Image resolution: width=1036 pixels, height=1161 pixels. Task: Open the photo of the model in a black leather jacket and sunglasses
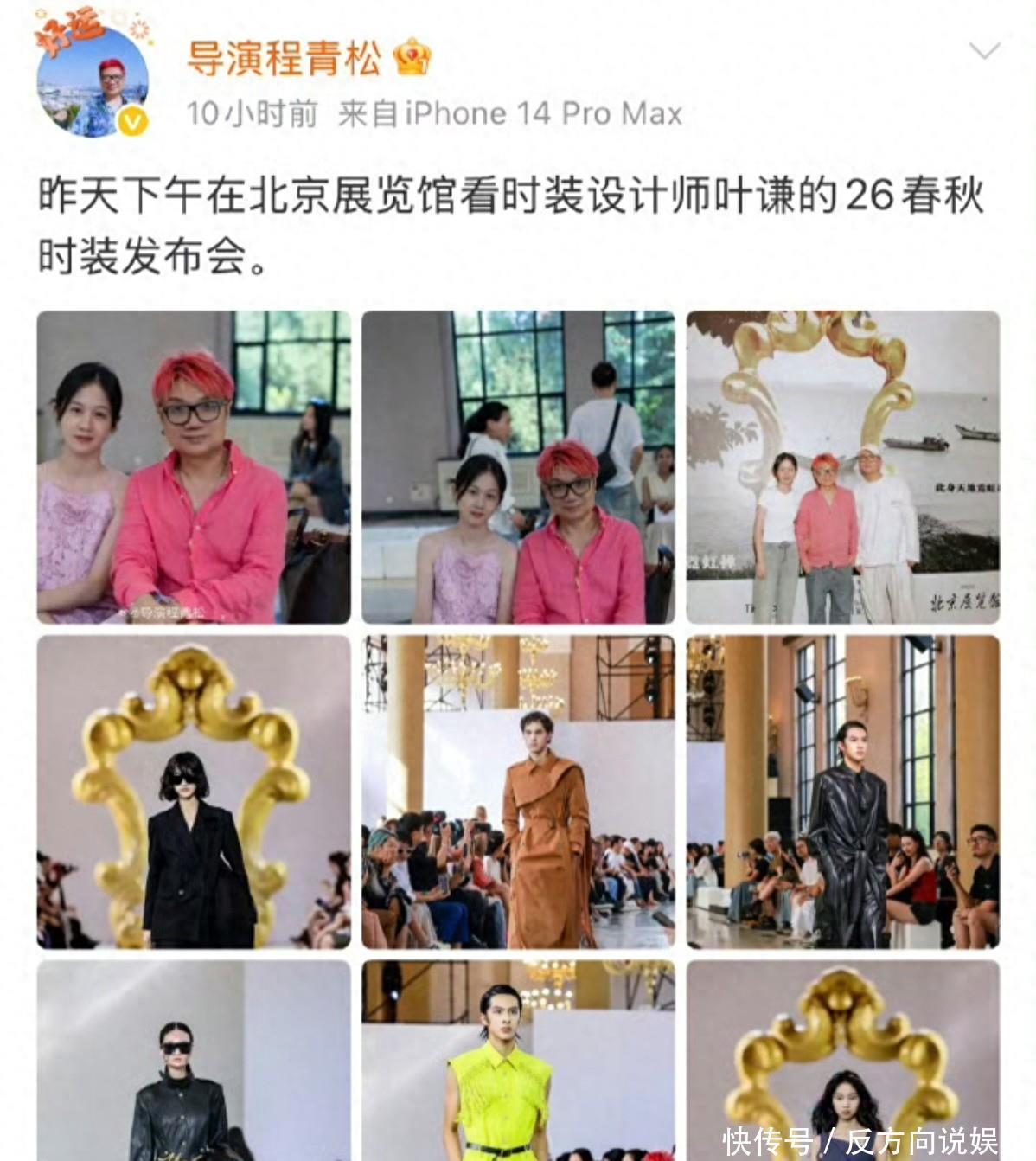(193, 1060)
